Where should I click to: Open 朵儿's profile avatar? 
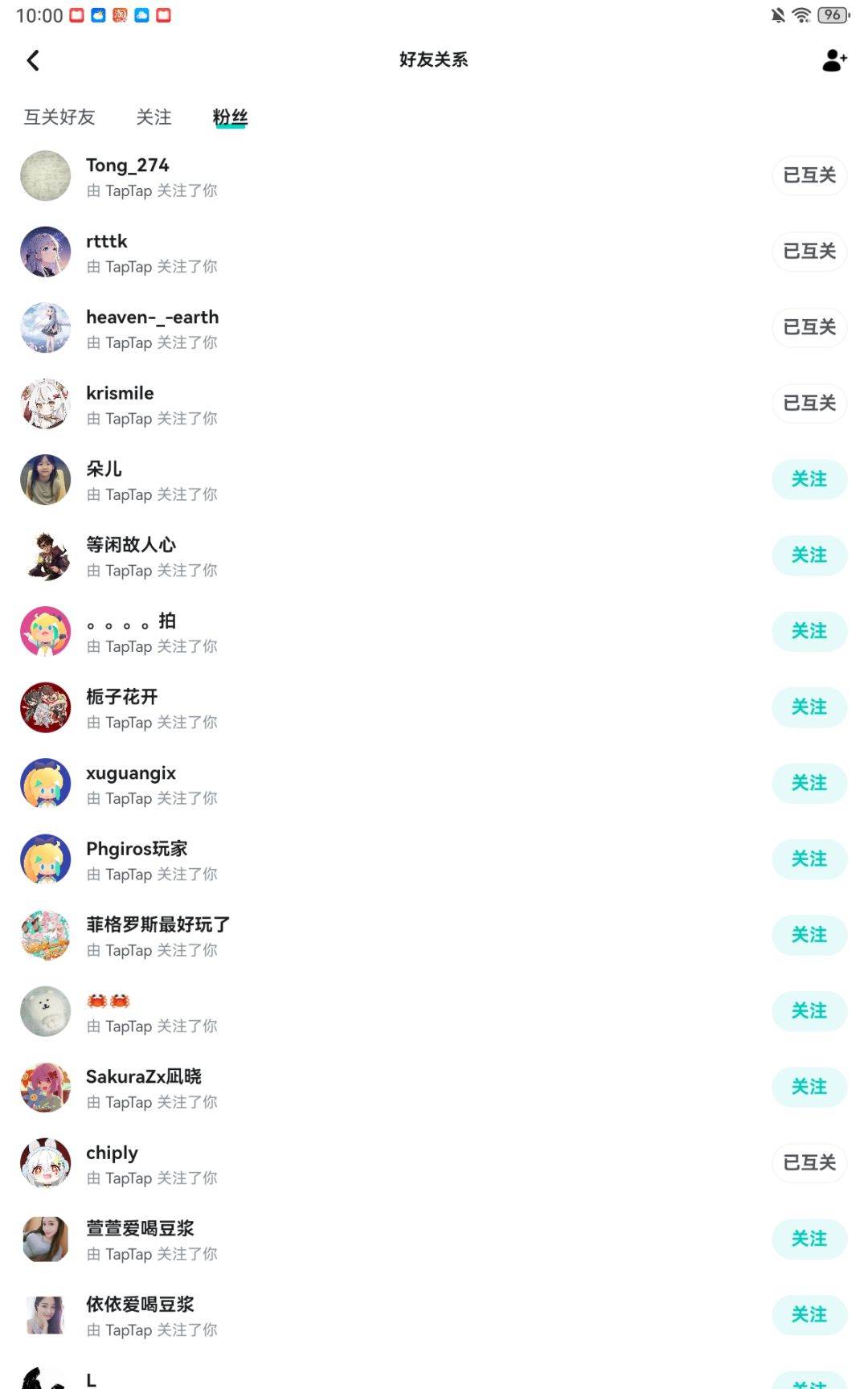tap(45, 479)
